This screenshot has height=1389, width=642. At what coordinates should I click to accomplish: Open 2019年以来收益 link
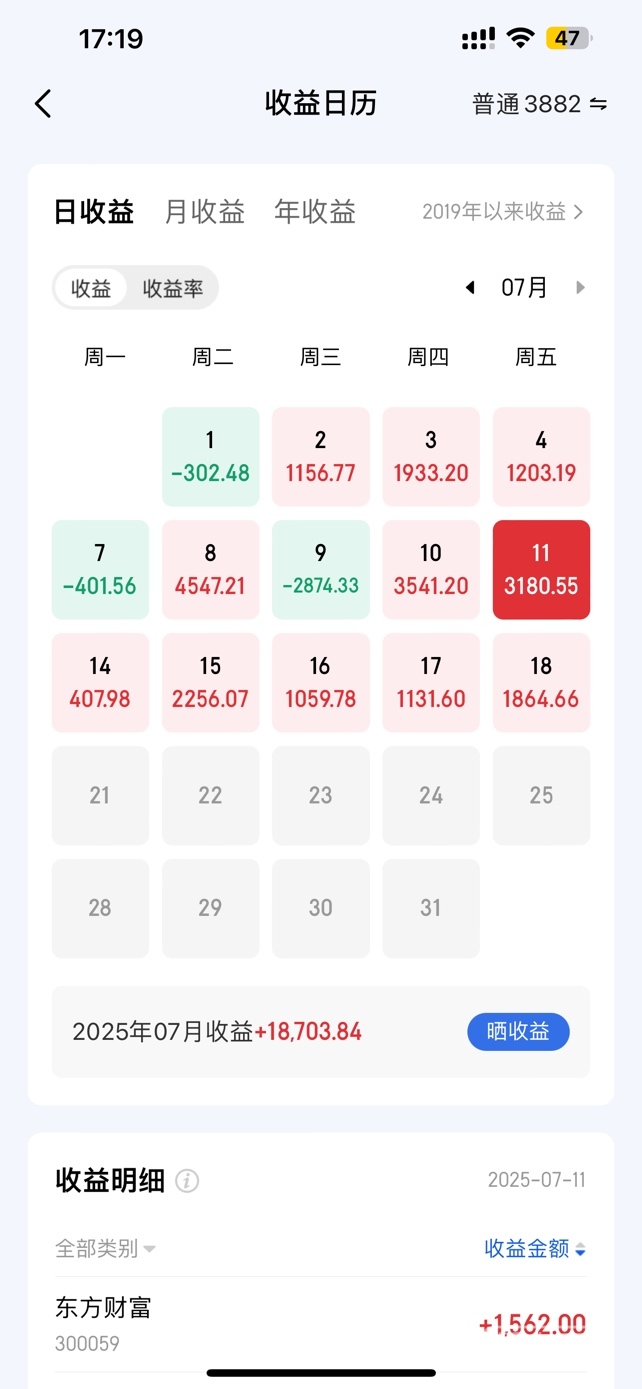(x=502, y=212)
